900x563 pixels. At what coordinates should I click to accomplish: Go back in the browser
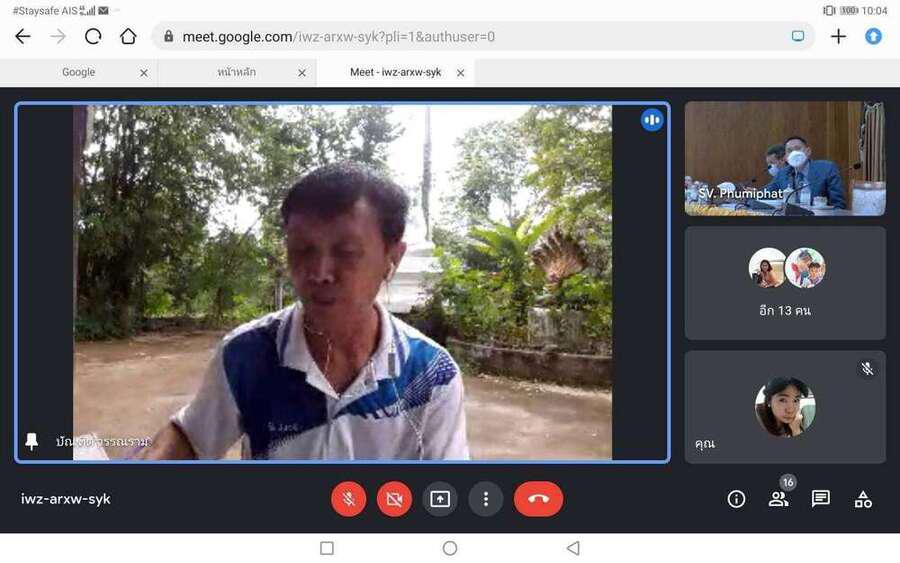click(x=22, y=36)
